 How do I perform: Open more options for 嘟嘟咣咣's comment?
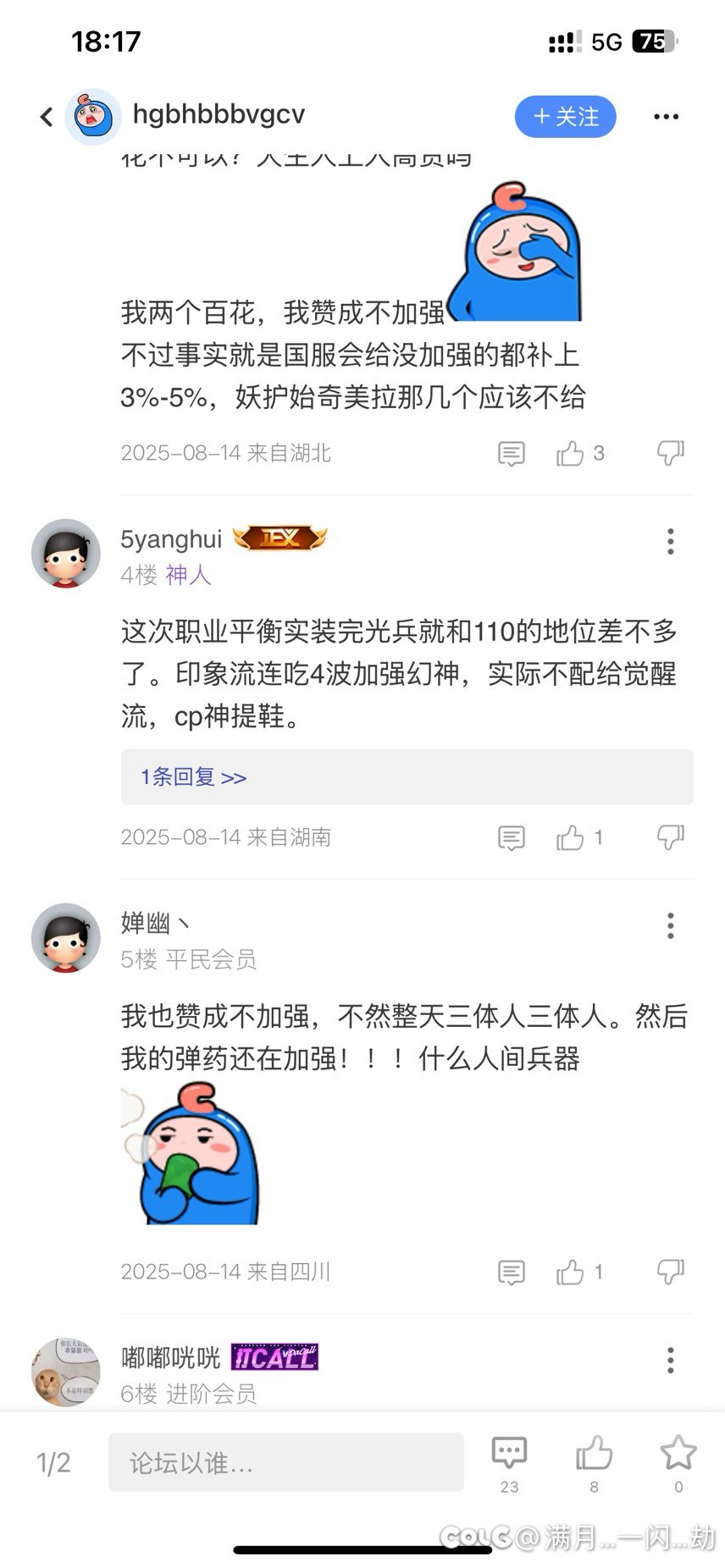[670, 1360]
